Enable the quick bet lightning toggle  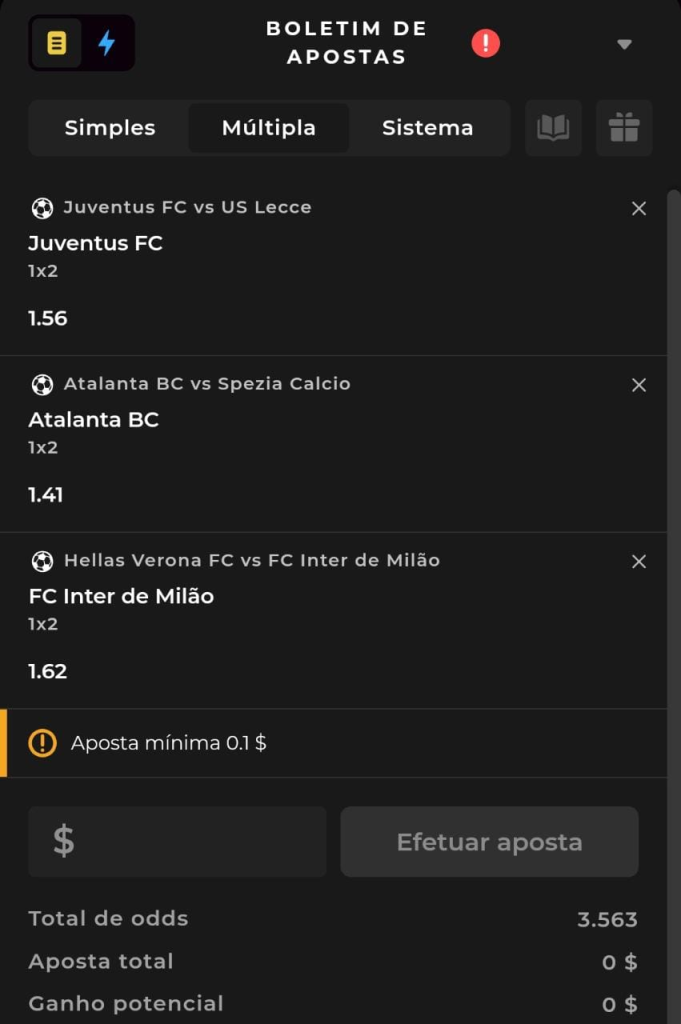pyautogui.click(x=107, y=43)
